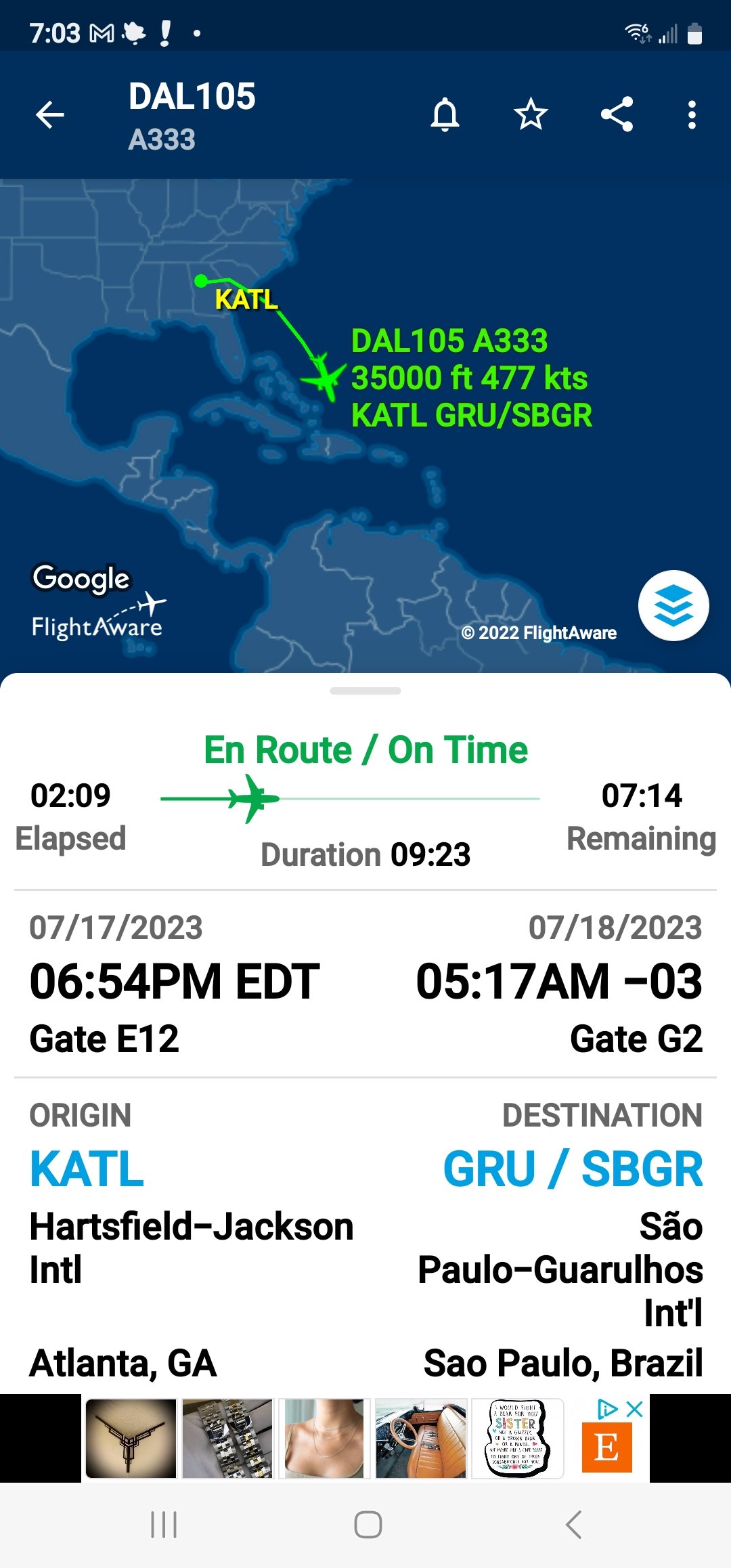The image size is (731, 1568).
Task: Close the ad banner
Action: (635, 1410)
